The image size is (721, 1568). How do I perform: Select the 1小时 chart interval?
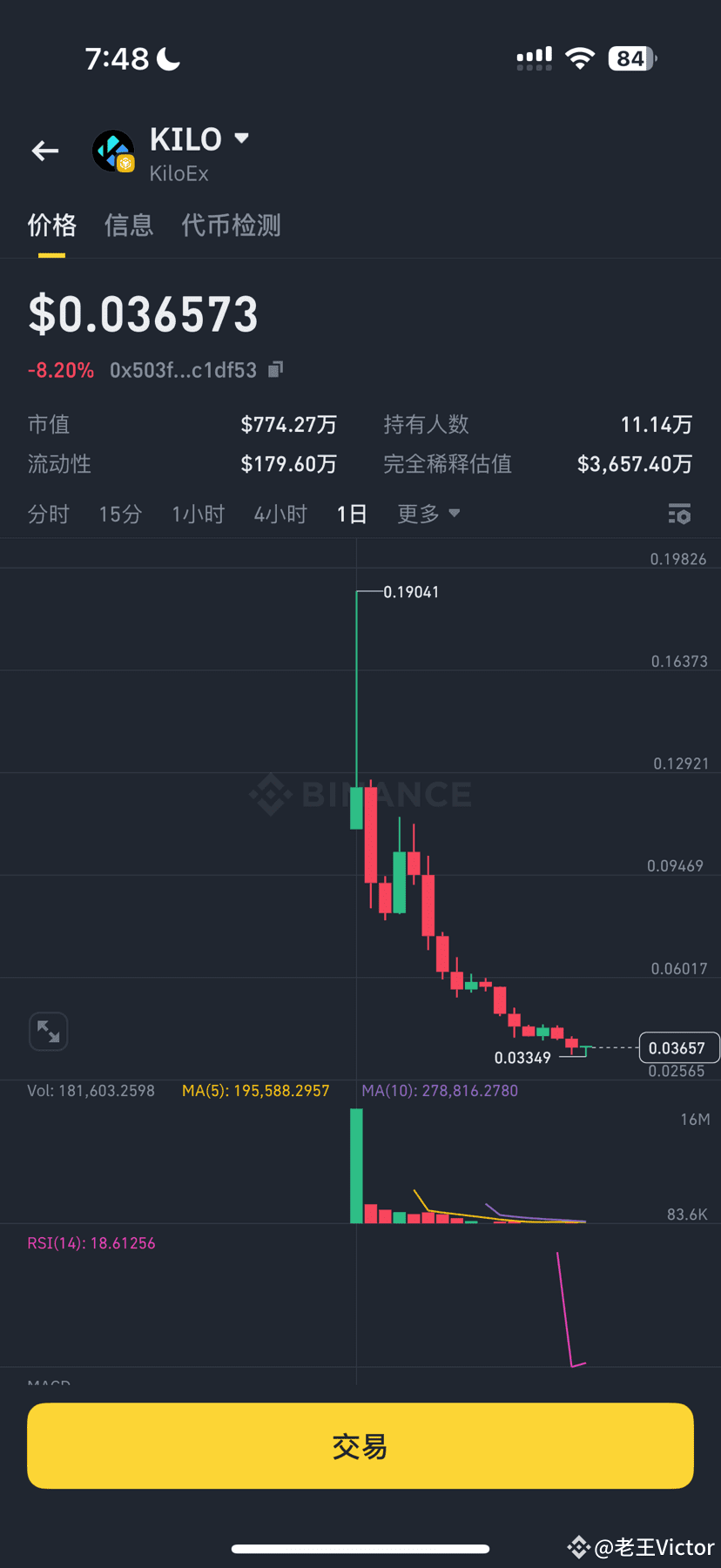[199, 515]
